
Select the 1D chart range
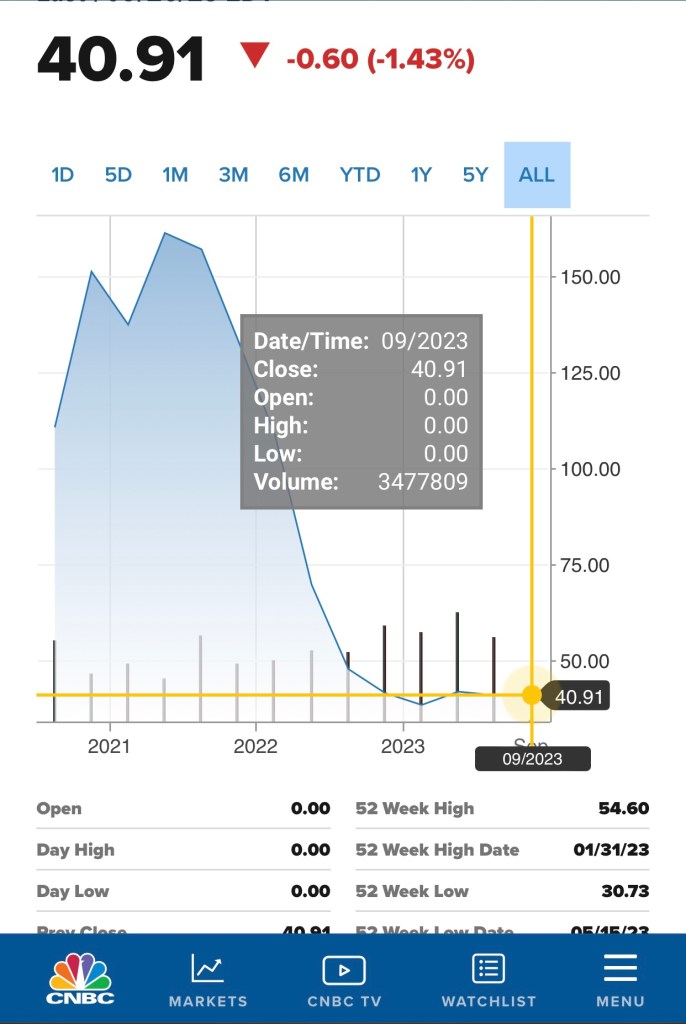(63, 175)
